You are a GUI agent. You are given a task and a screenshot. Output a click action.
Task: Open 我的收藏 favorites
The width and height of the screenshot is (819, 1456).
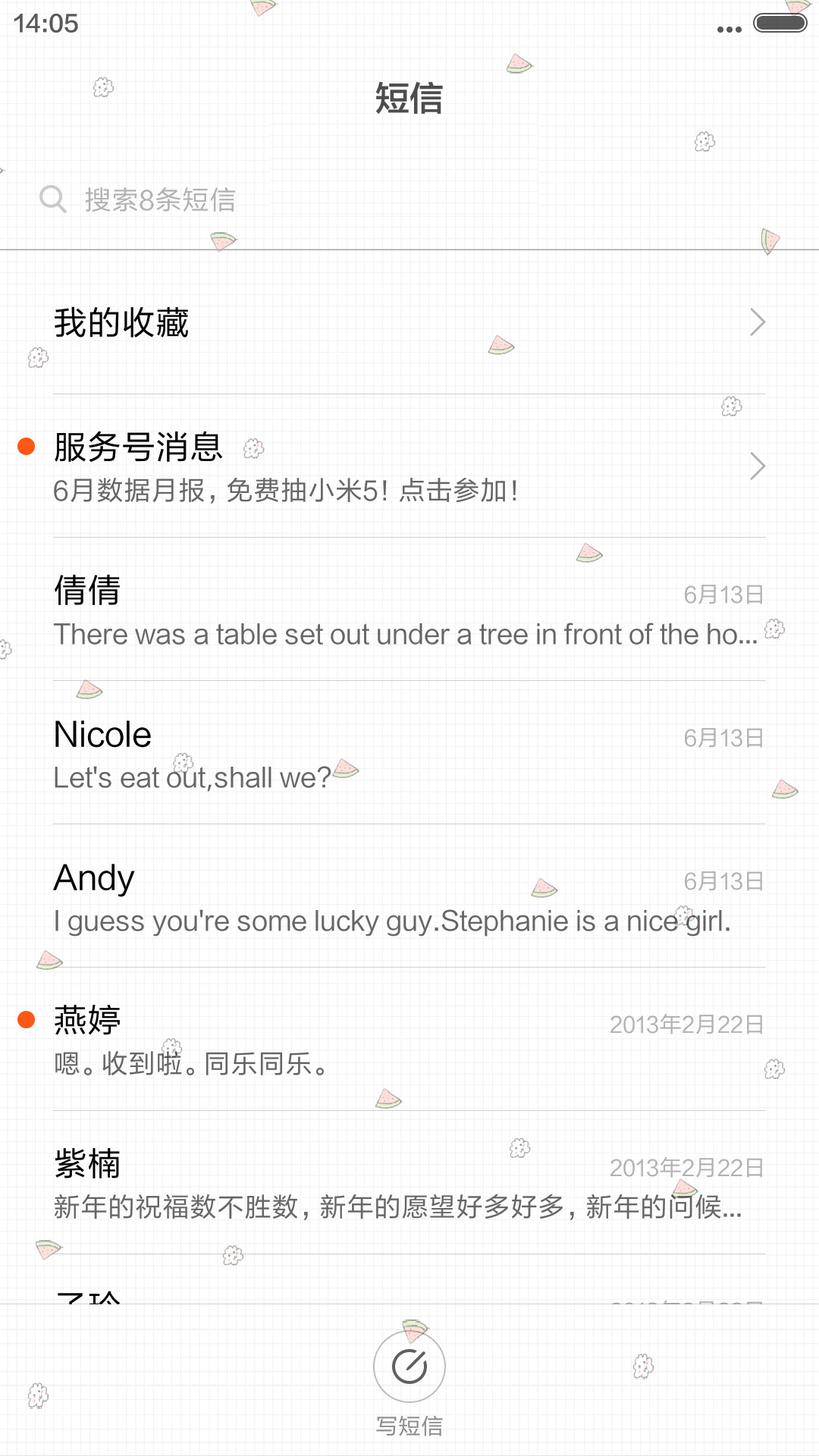click(409, 322)
